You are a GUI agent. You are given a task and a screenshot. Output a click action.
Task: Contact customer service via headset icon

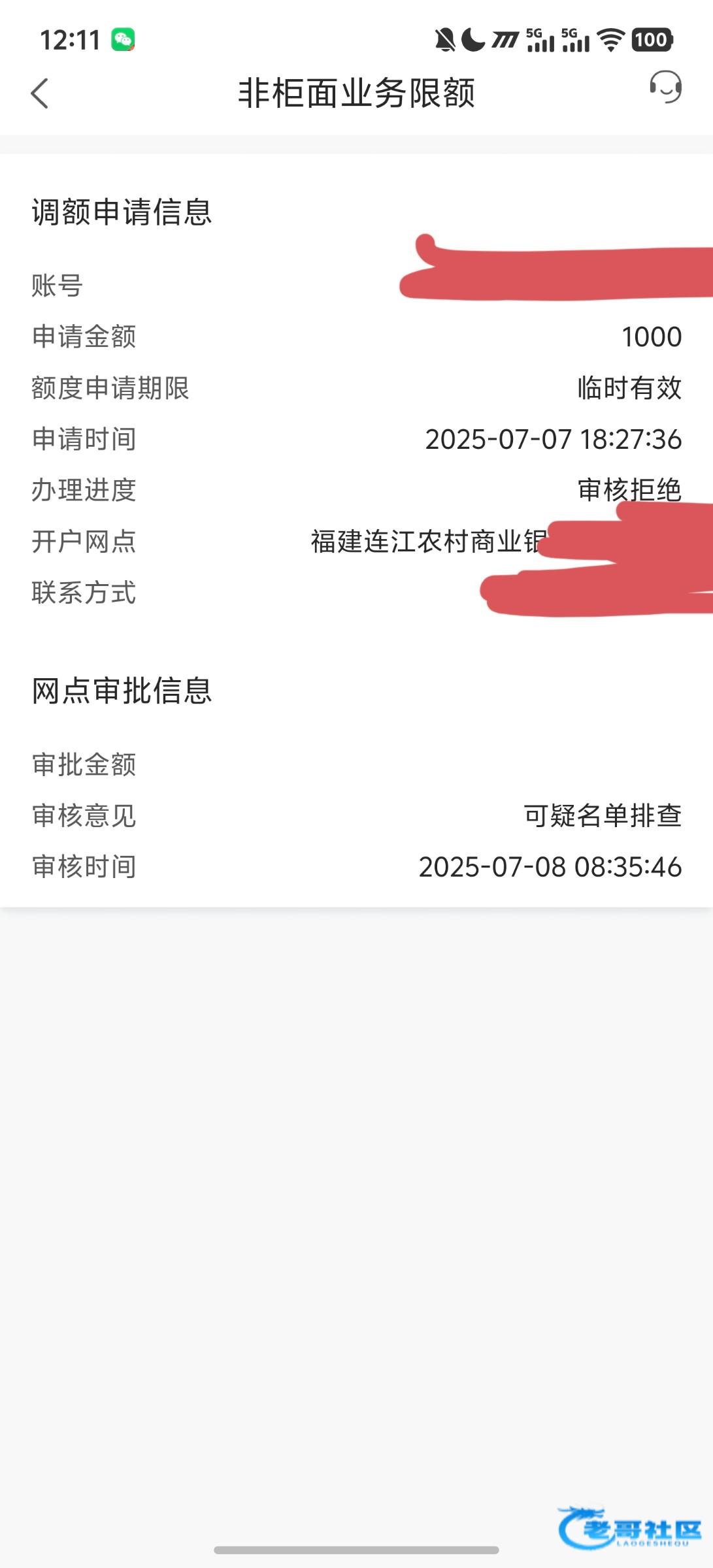point(665,88)
